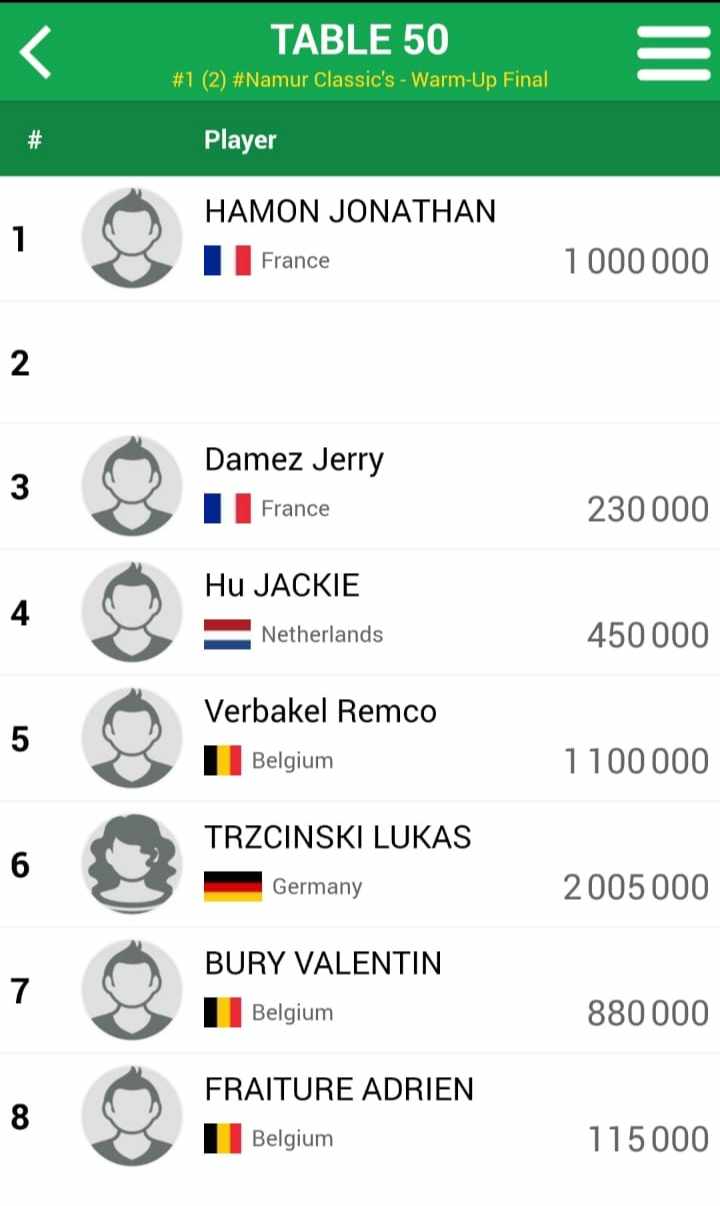View Verbakel Remco's player details
Screen dimensions: 720x1206
[x=360, y=738]
